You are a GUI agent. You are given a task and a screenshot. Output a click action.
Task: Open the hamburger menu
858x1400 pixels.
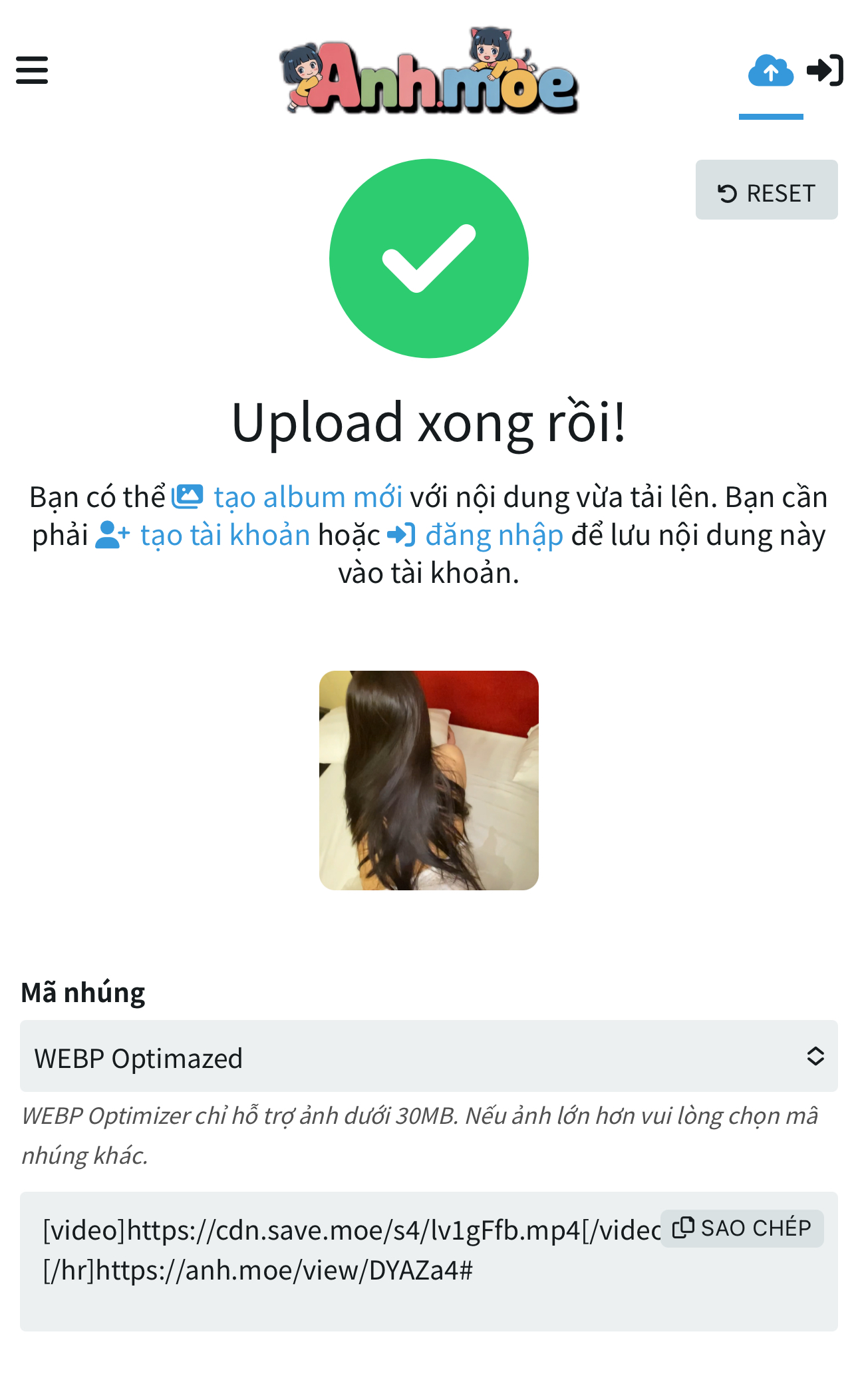[x=32, y=70]
